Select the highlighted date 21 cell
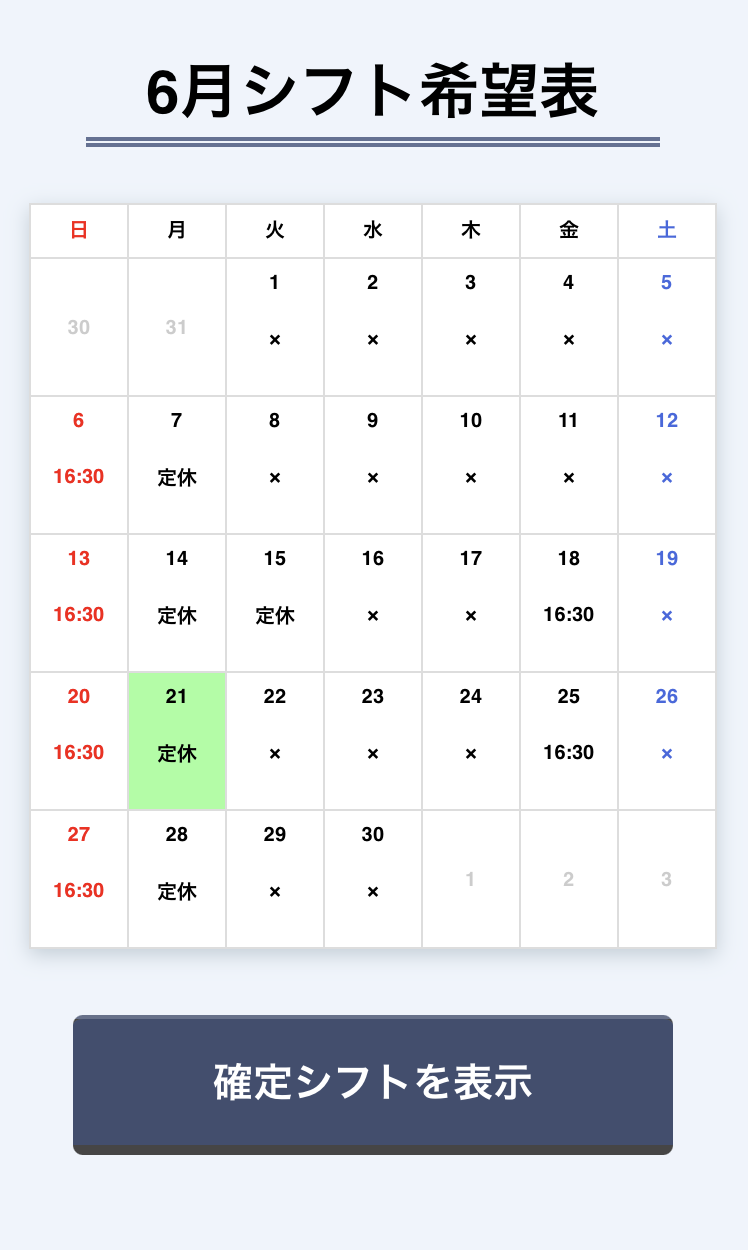The width and height of the screenshot is (748, 1250). coord(177,741)
